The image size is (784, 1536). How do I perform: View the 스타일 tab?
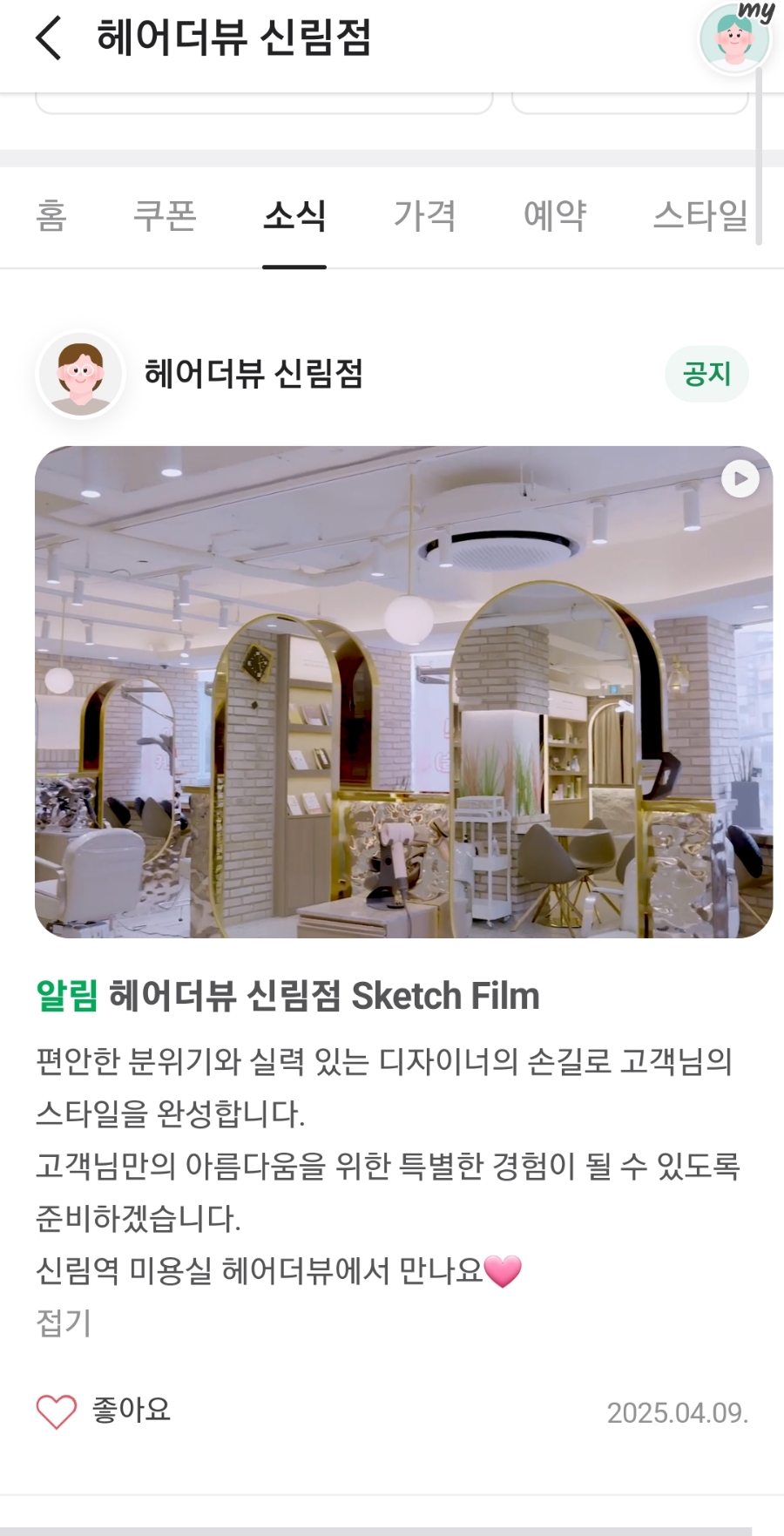tap(700, 215)
